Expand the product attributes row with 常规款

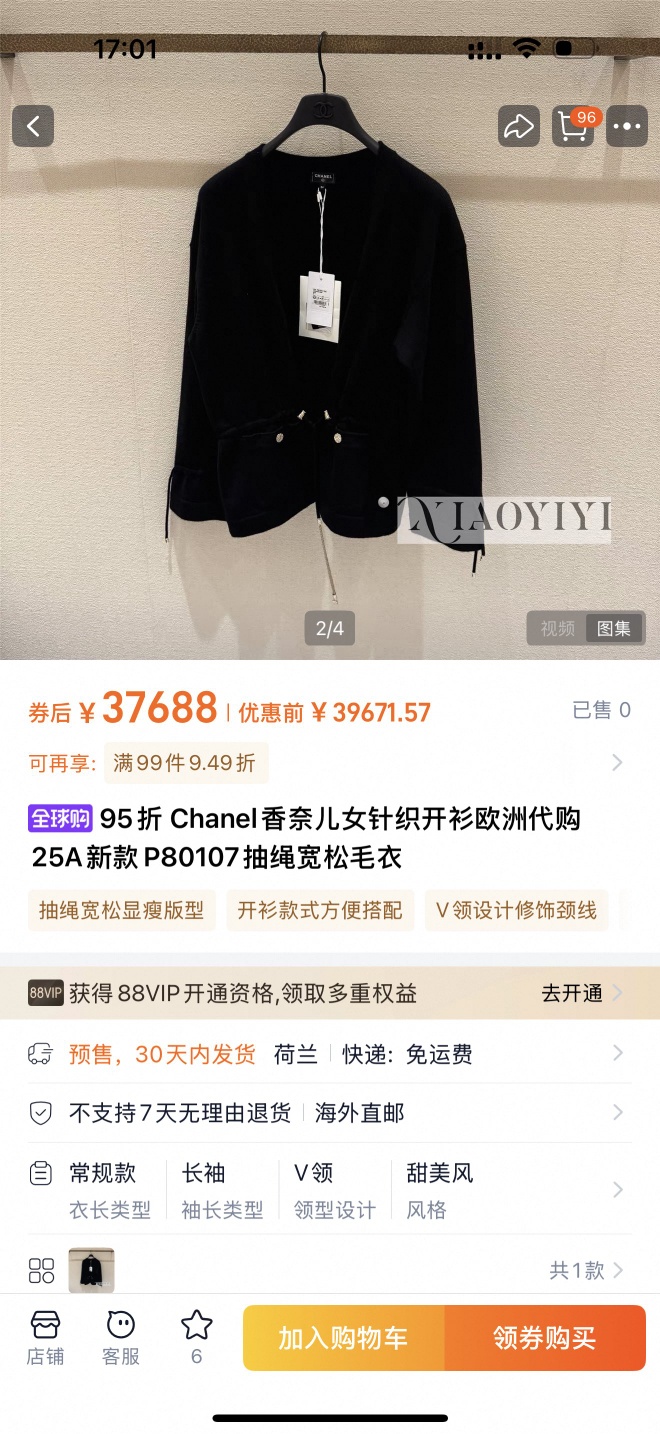point(330,1190)
